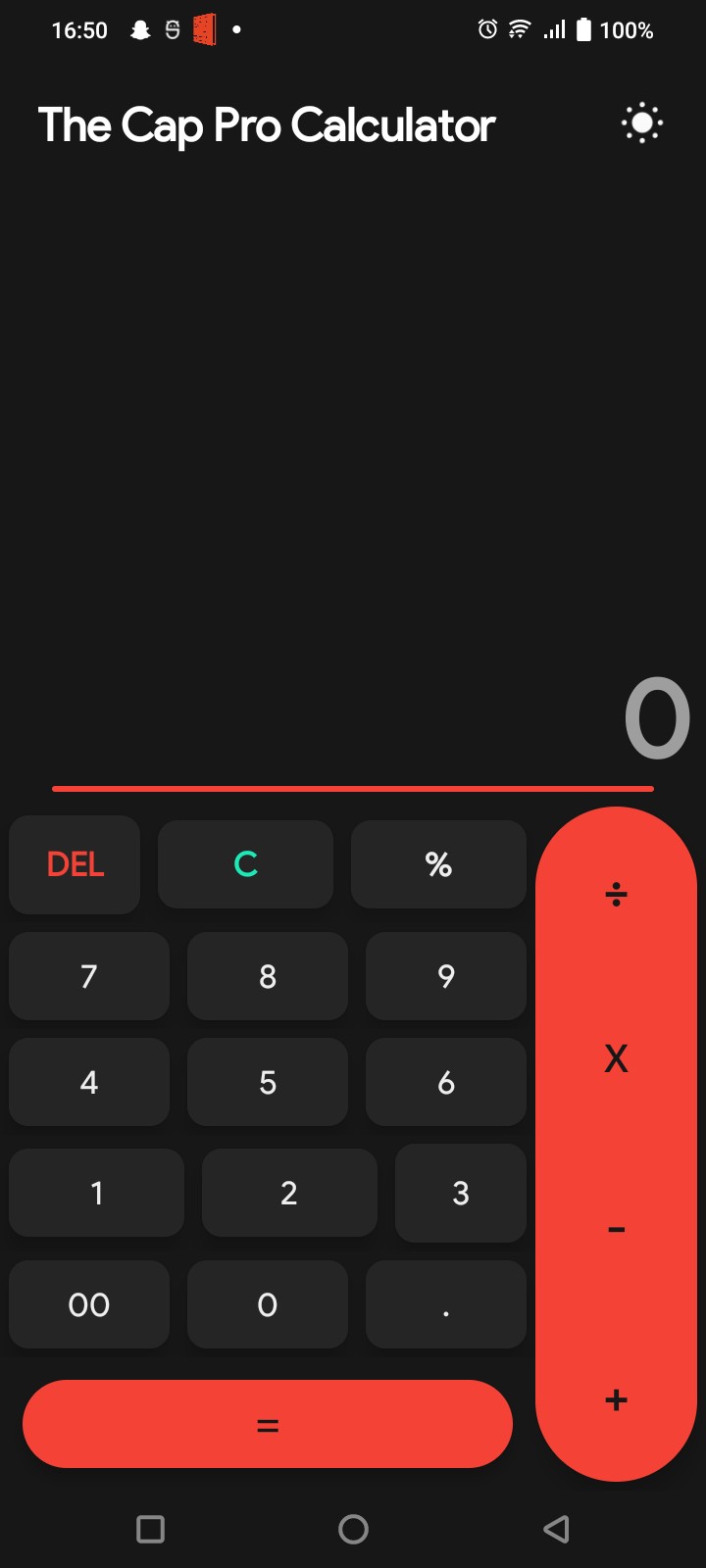Select the plus operator
This screenshot has height=1568, width=706.
616,1399
